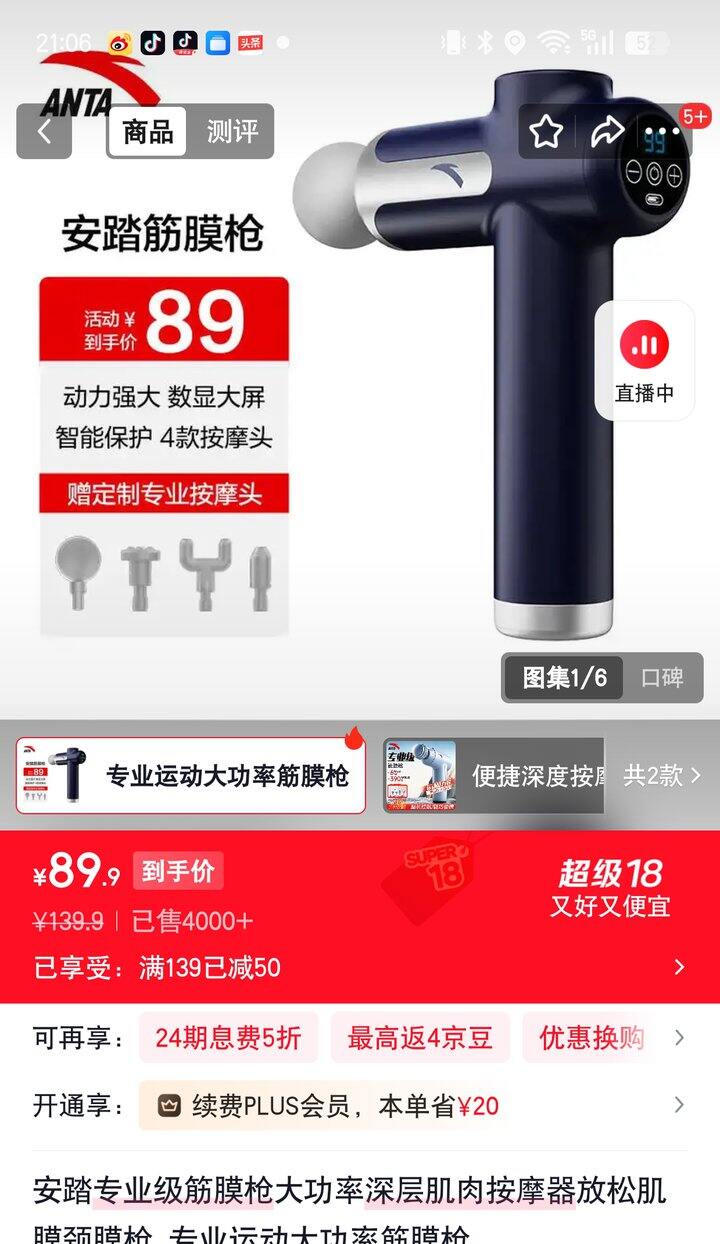Select the 商品 tab
Screen dimensions: 720x1244
tap(146, 131)
